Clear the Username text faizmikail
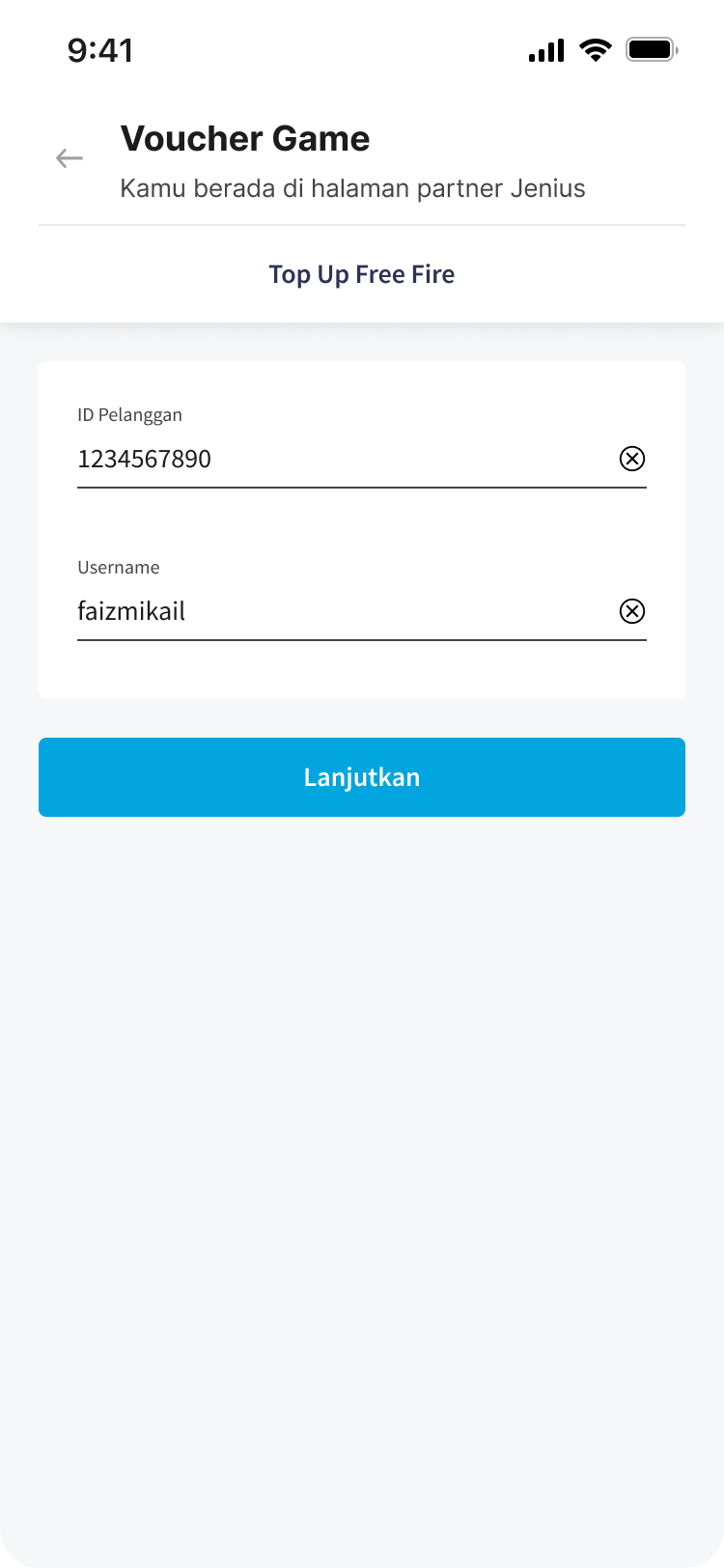Image resolution: width=724 pixels, height=1568 pixels. (x=632, y=611)
